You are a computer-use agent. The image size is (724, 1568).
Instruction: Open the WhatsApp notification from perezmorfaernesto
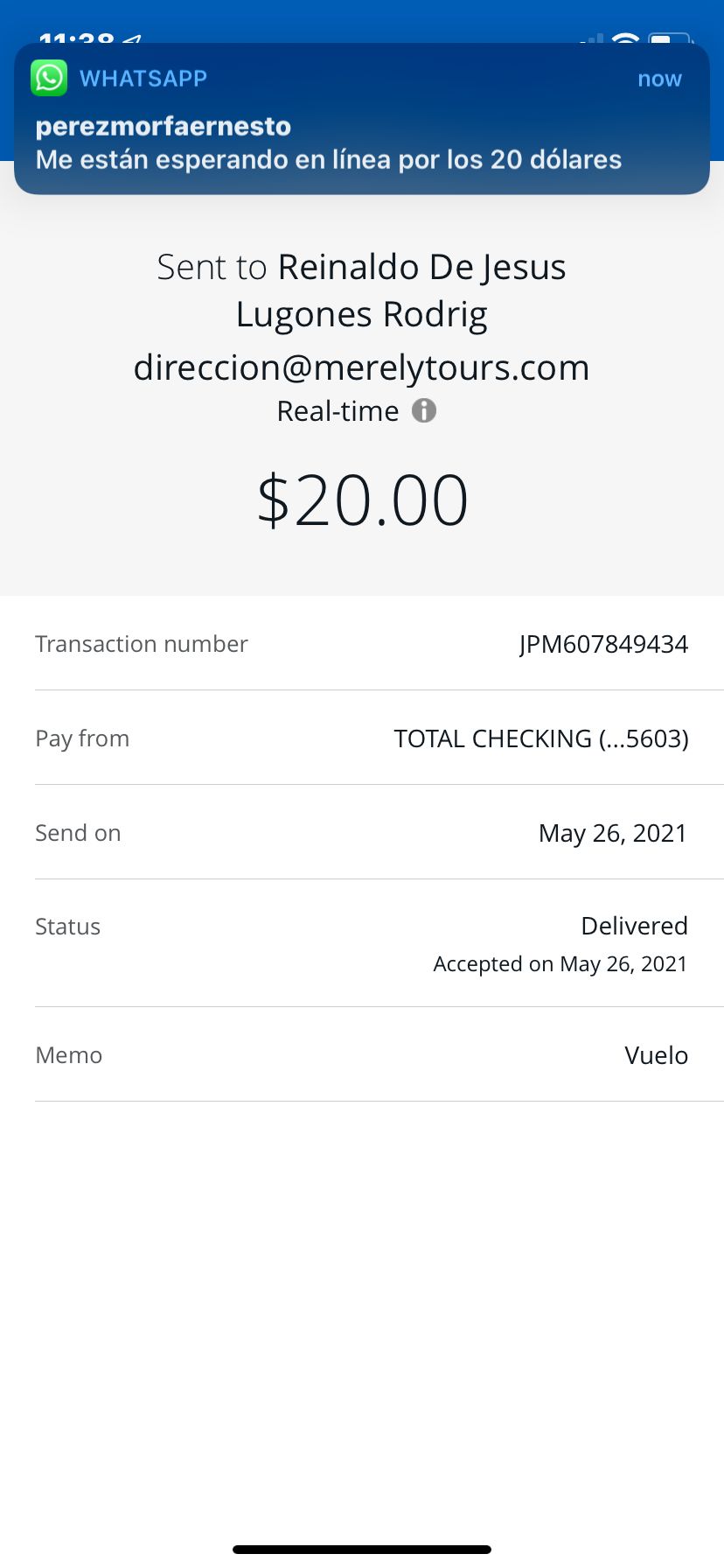pos(361,119)
